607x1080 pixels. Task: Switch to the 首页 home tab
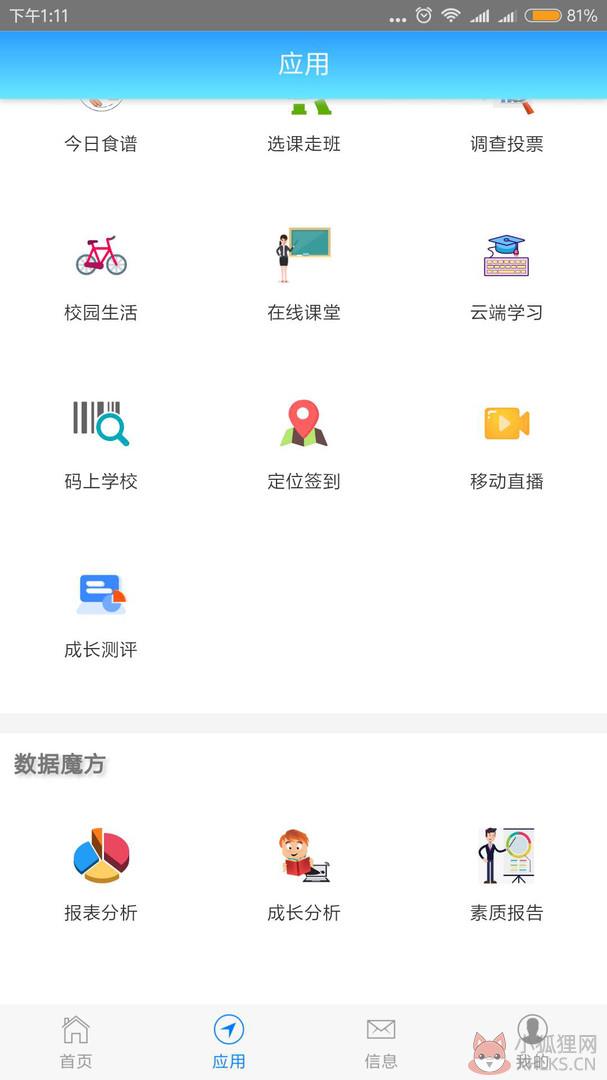point(76,1042)
